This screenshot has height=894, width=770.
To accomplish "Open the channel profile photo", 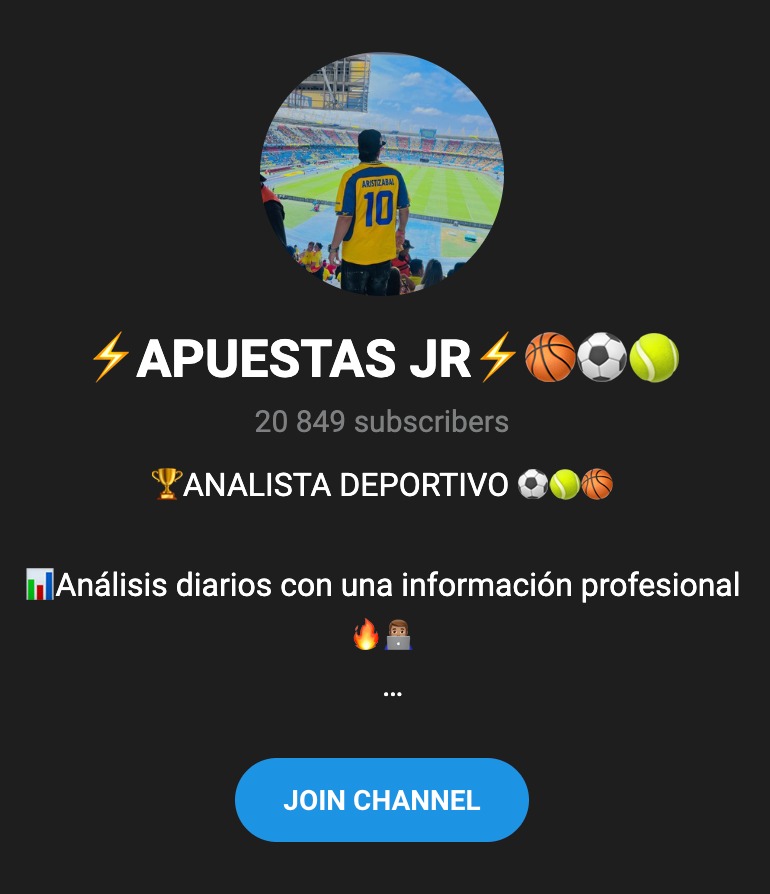I will pos(382,174).
